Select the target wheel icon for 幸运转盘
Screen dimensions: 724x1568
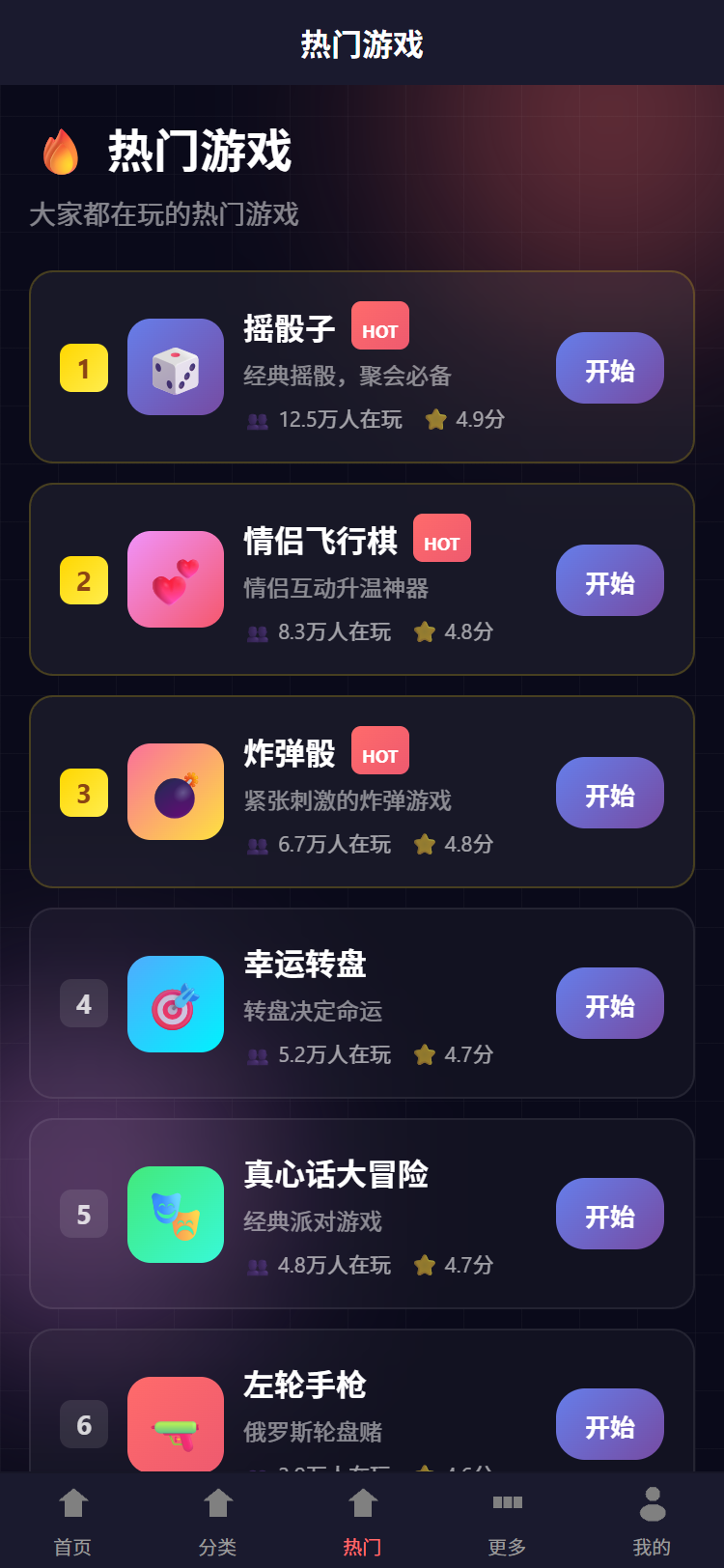(x=175, y=1003)
